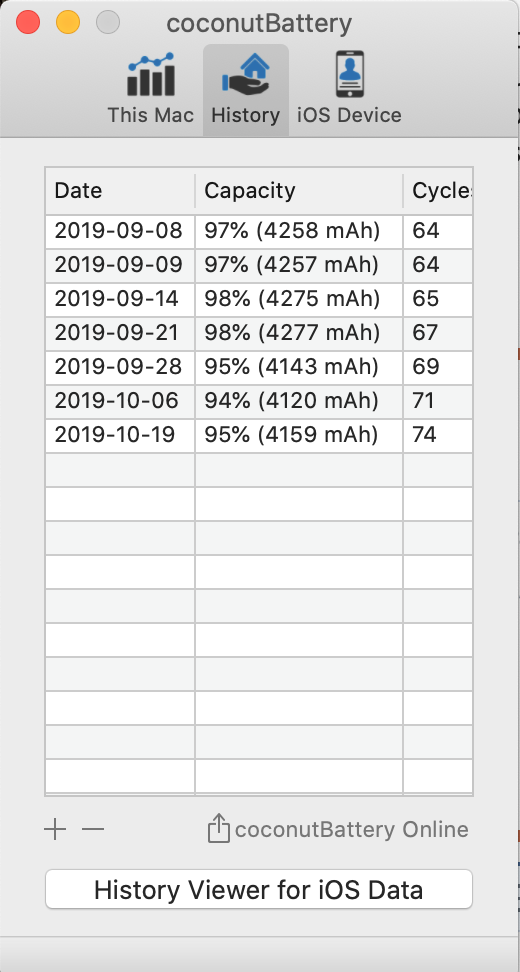
Task: Open coconutBattery Online sharing
Action: click(x=338, y=829)
